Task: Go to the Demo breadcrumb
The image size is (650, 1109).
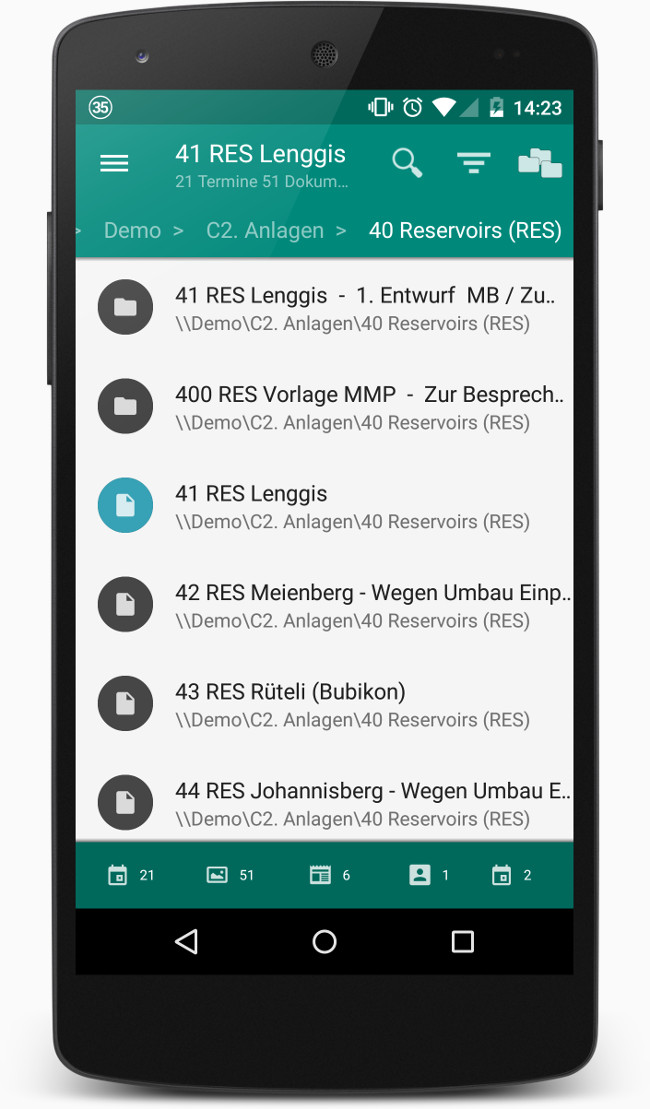Action: point(132,231)
